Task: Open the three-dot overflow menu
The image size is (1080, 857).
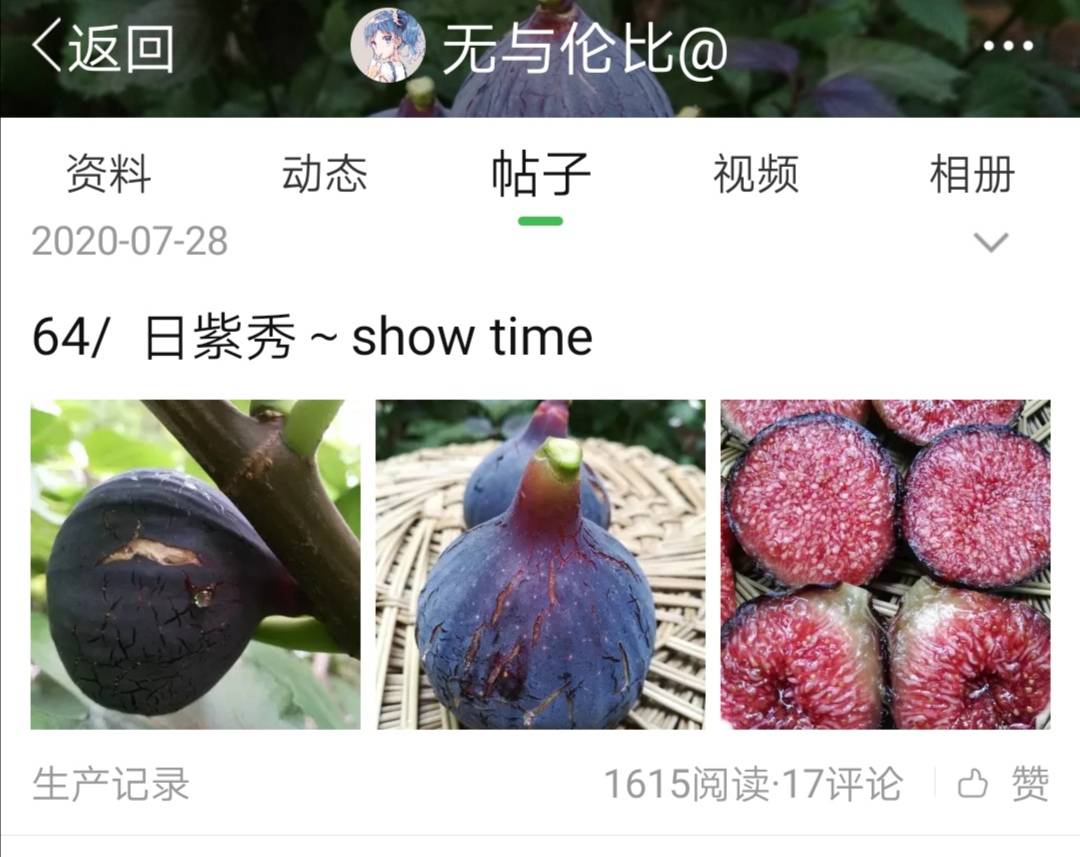Action: click(1008, 46)
